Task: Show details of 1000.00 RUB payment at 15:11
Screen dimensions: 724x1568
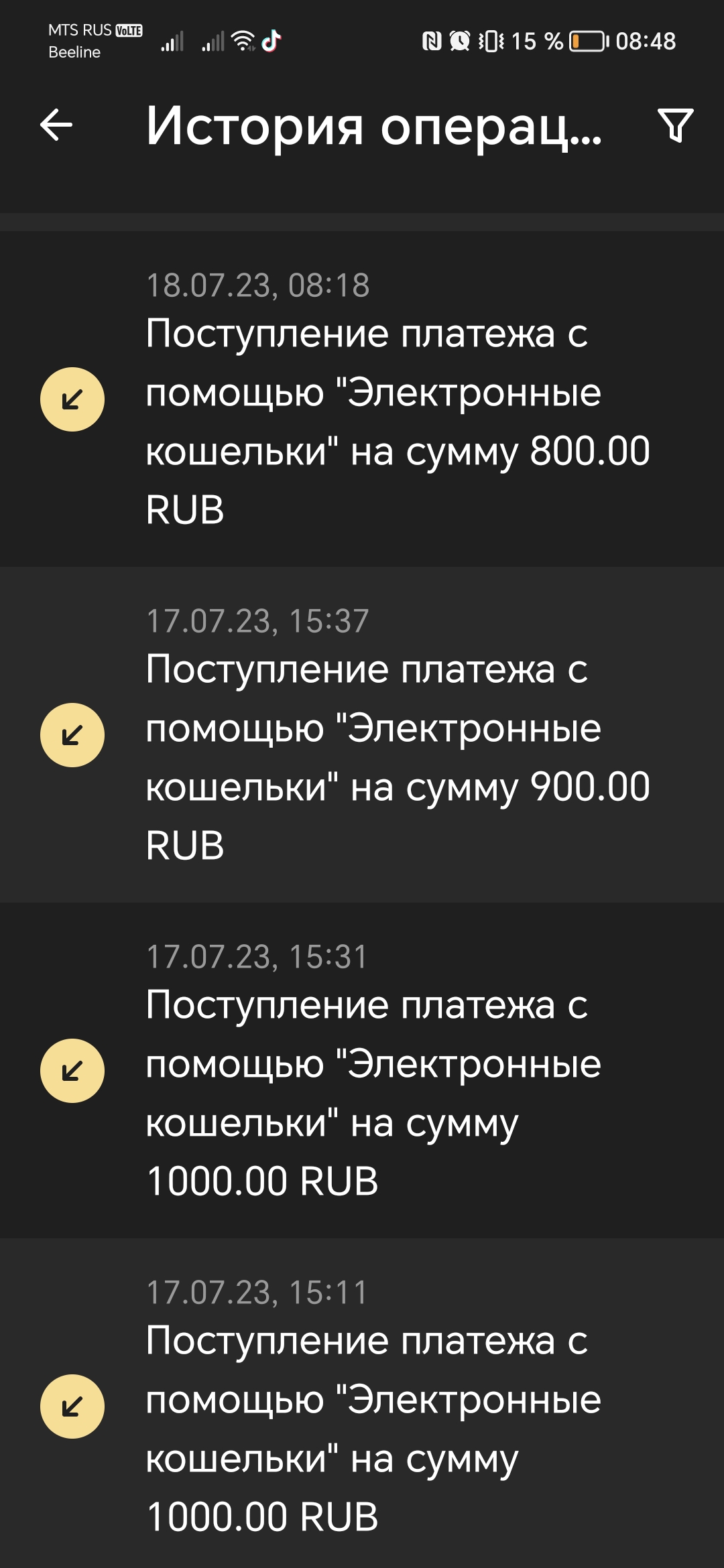Action: click(362, 1406)
